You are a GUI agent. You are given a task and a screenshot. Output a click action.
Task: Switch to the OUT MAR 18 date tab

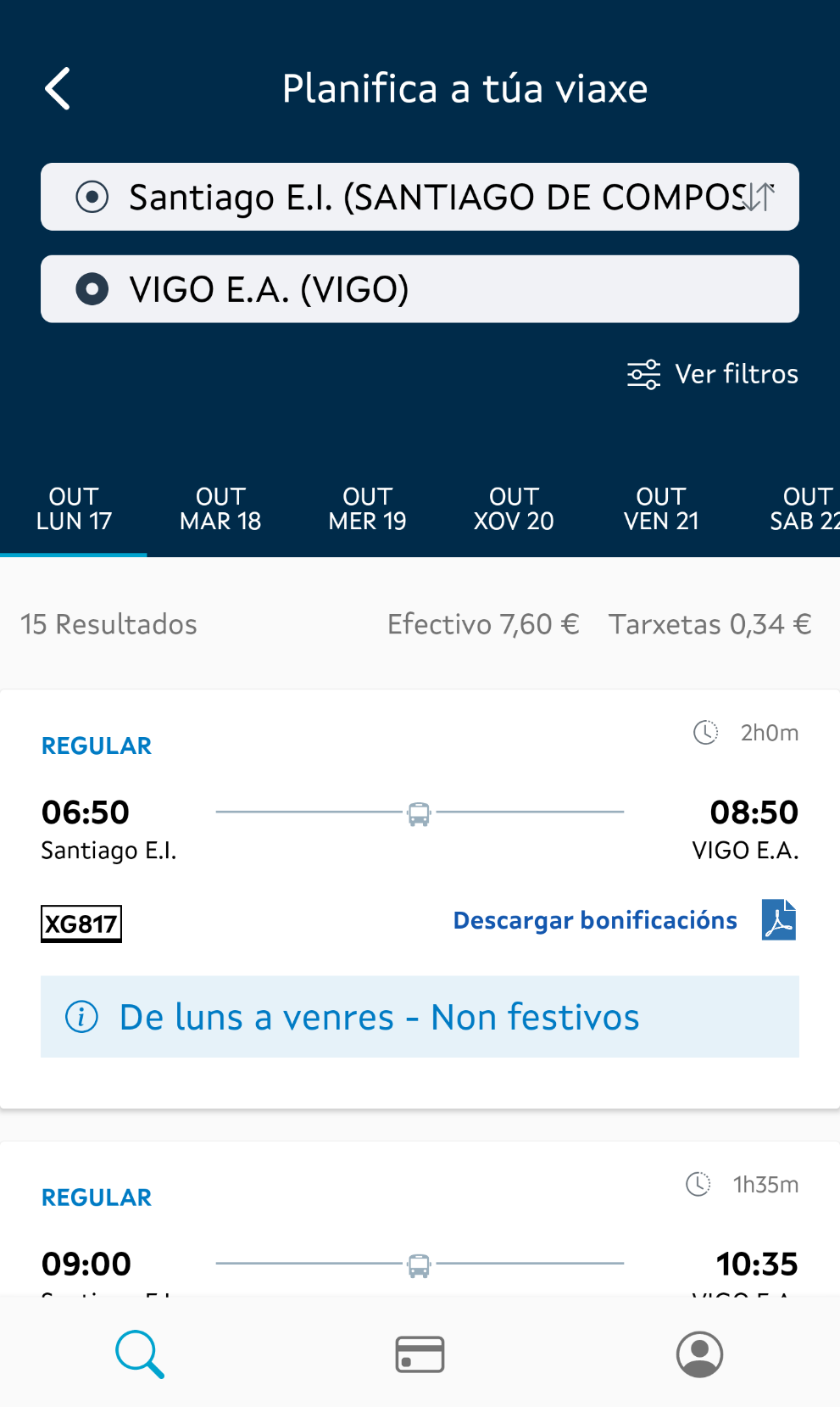tap(220, 509)
